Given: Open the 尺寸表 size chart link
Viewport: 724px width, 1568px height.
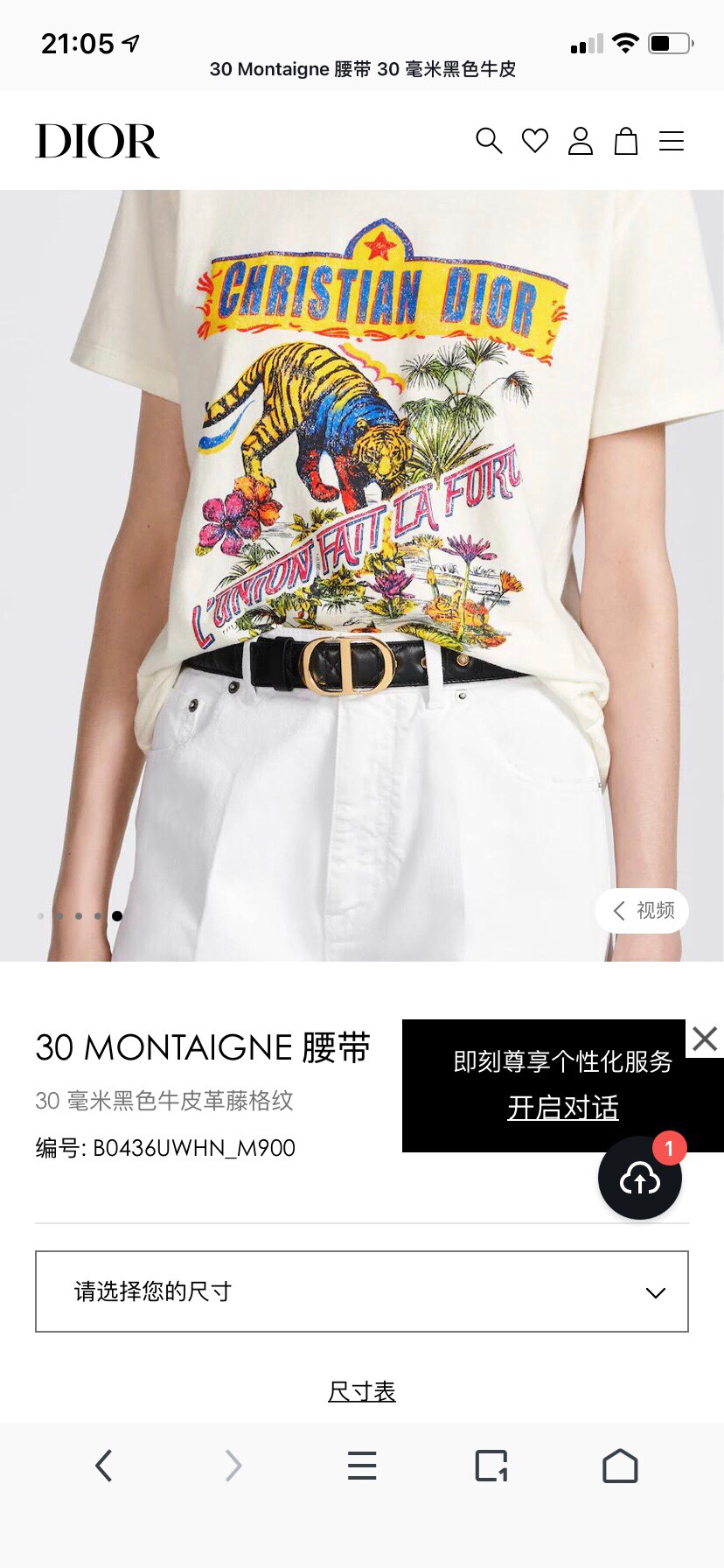Looking at the screenshot, I should coord(362,1391).
